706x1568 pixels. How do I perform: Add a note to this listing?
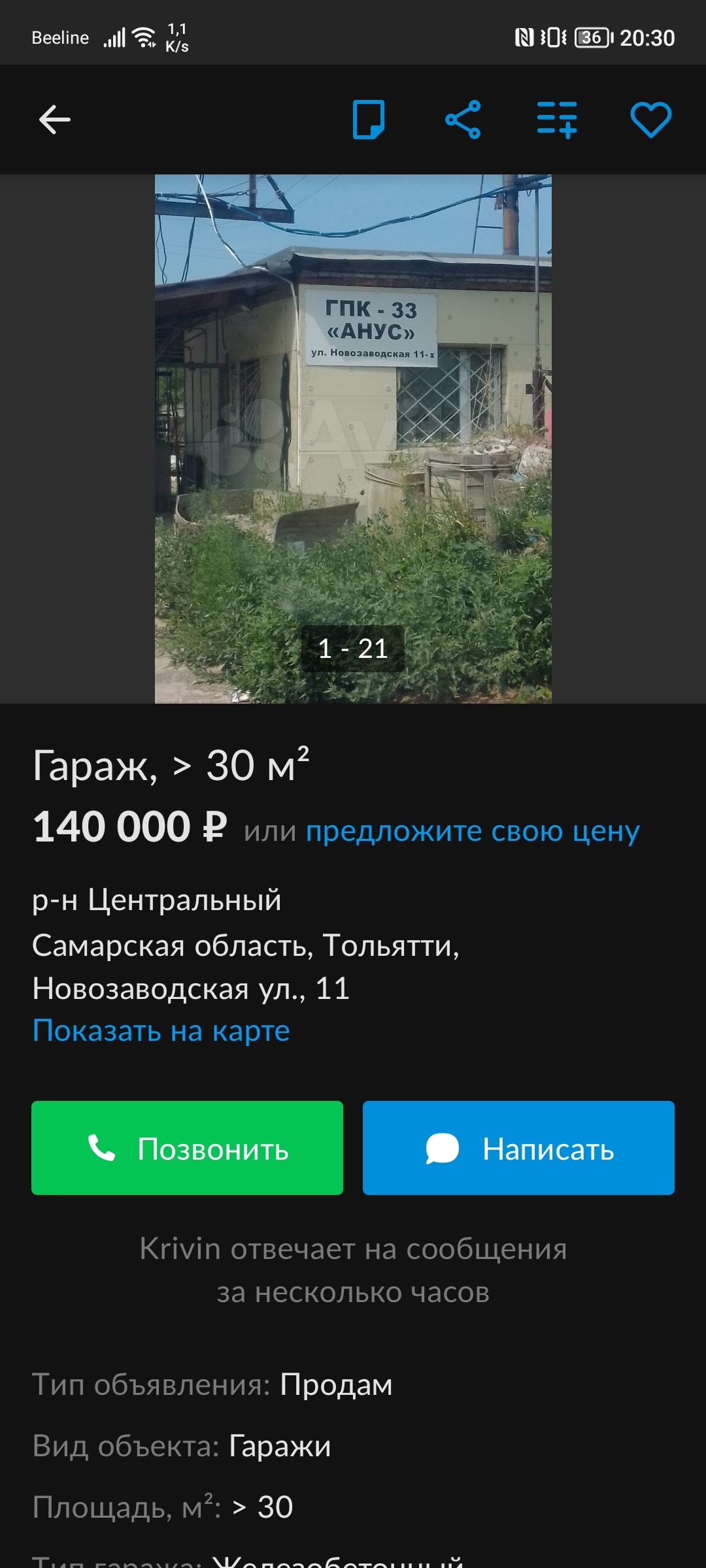pyautogui.click(x=368, y=120)
